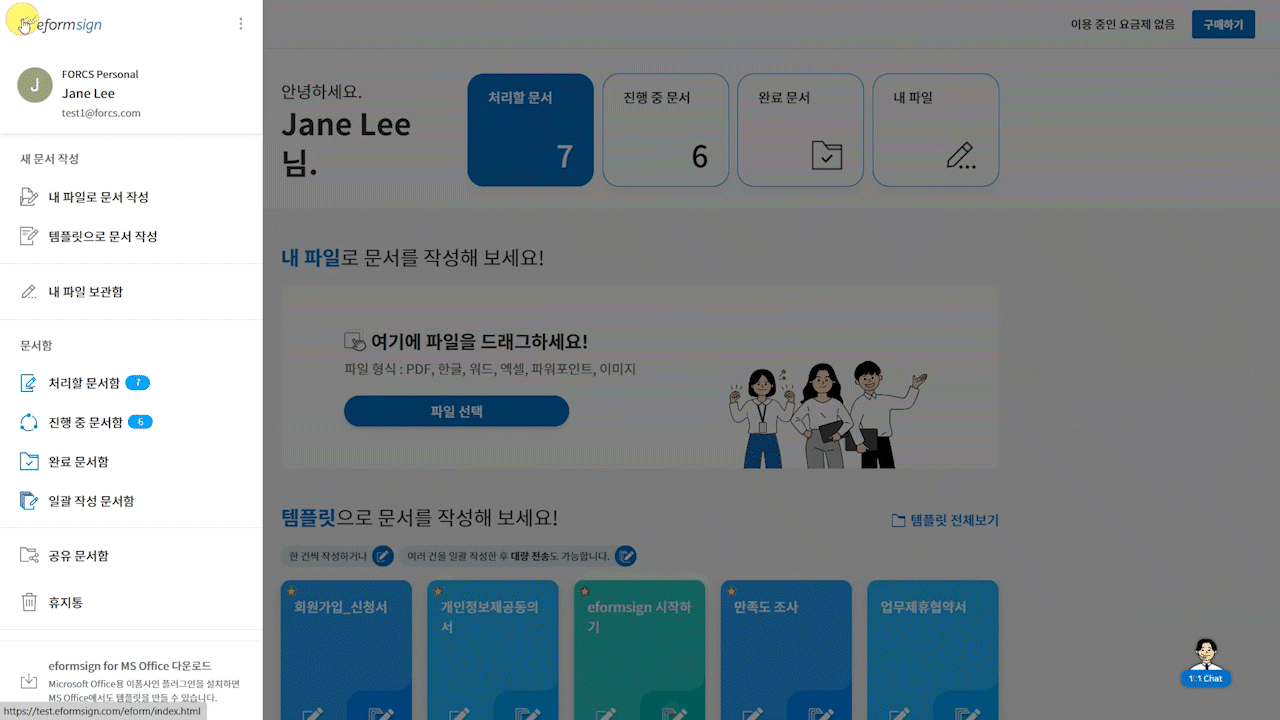This screenshot has height=720, width=1280.
Task: Open Jane Lee profile section
Action: click(x=88, y=94)
